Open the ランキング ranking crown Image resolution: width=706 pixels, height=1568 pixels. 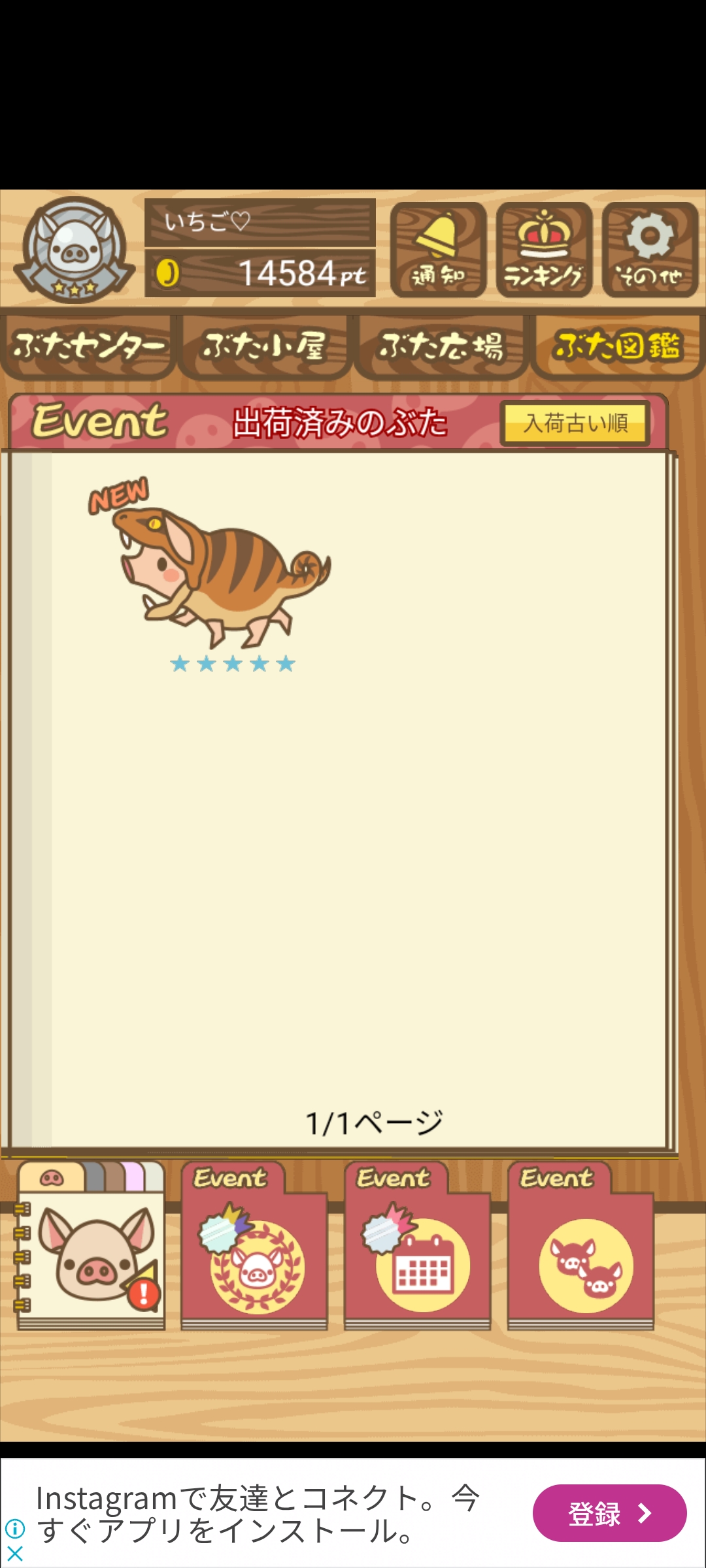[544, 250]
